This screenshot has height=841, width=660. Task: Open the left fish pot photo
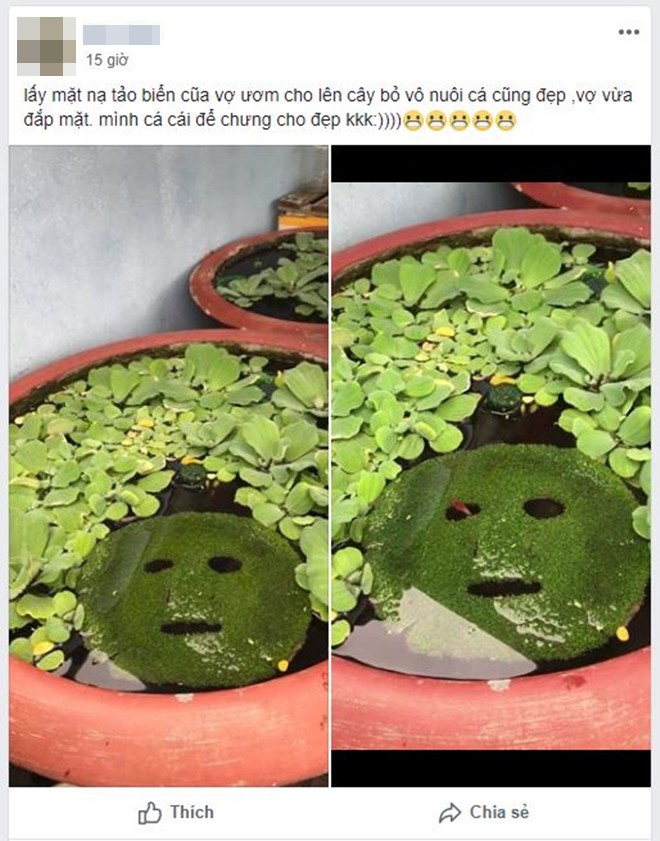pyautogui.click(x=169, y=465)
